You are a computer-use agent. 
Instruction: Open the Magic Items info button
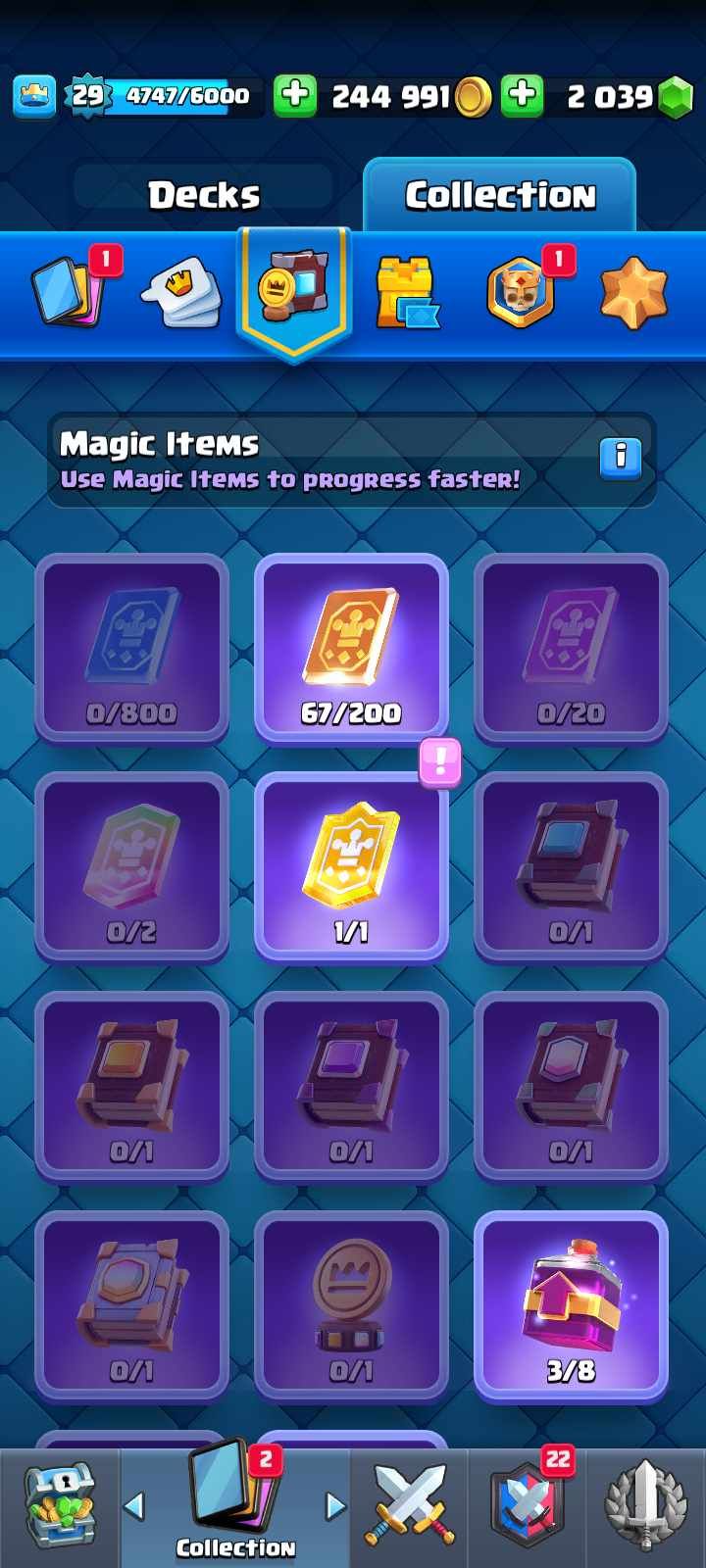(x=621, y=457)
